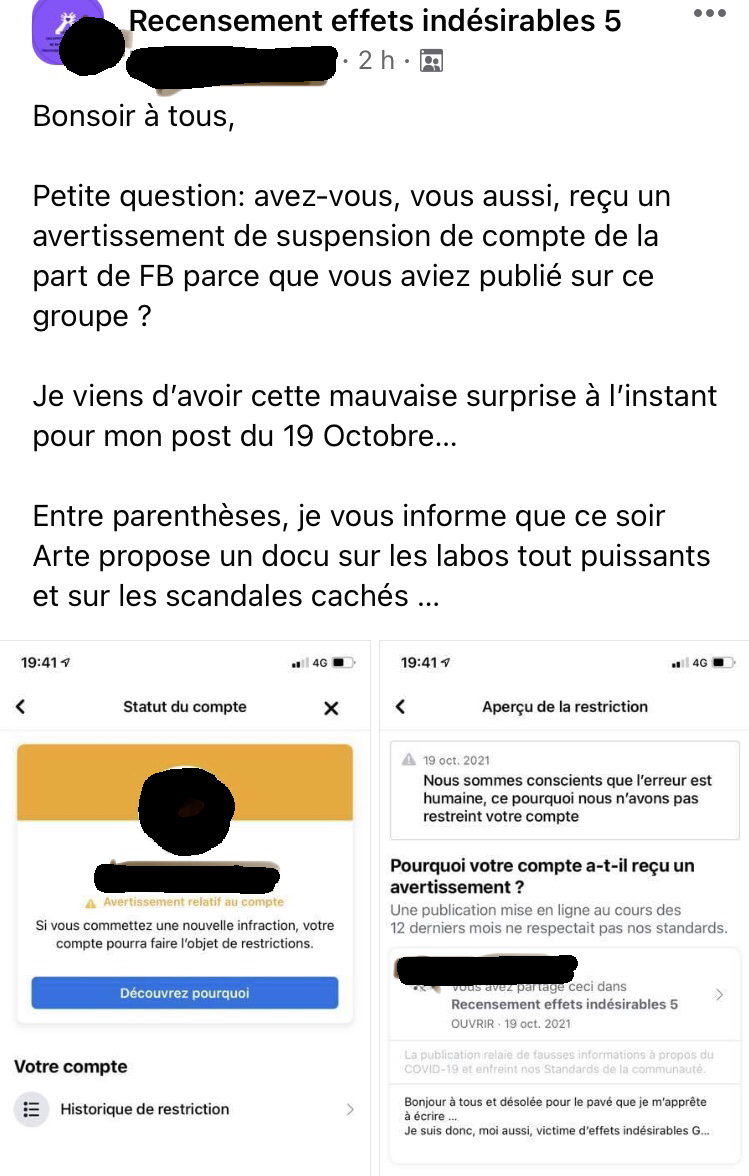View the attached Aperçu de la restriction screenshot
749x1176 pixels.
click(x=564, y=907)
